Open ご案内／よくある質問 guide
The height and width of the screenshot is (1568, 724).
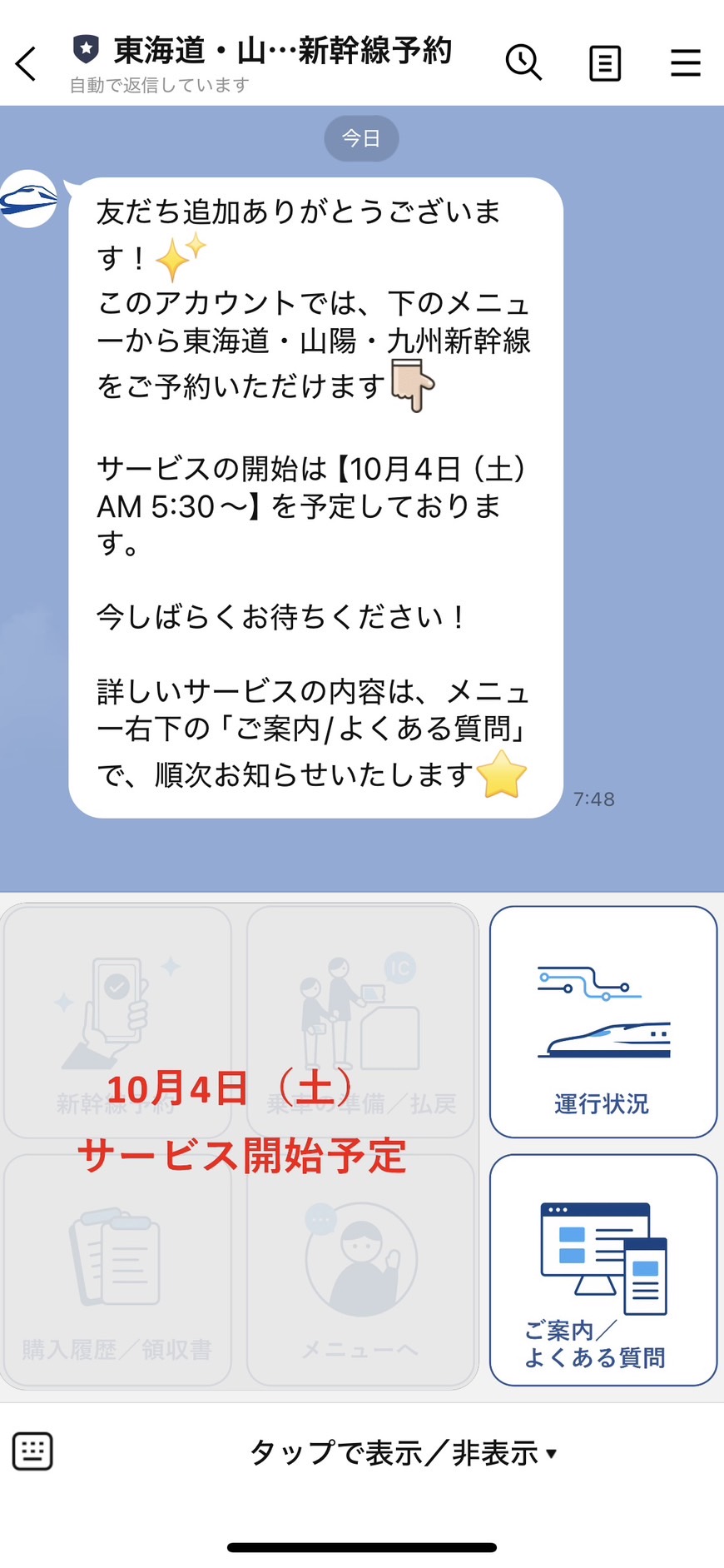point(603,1269)
